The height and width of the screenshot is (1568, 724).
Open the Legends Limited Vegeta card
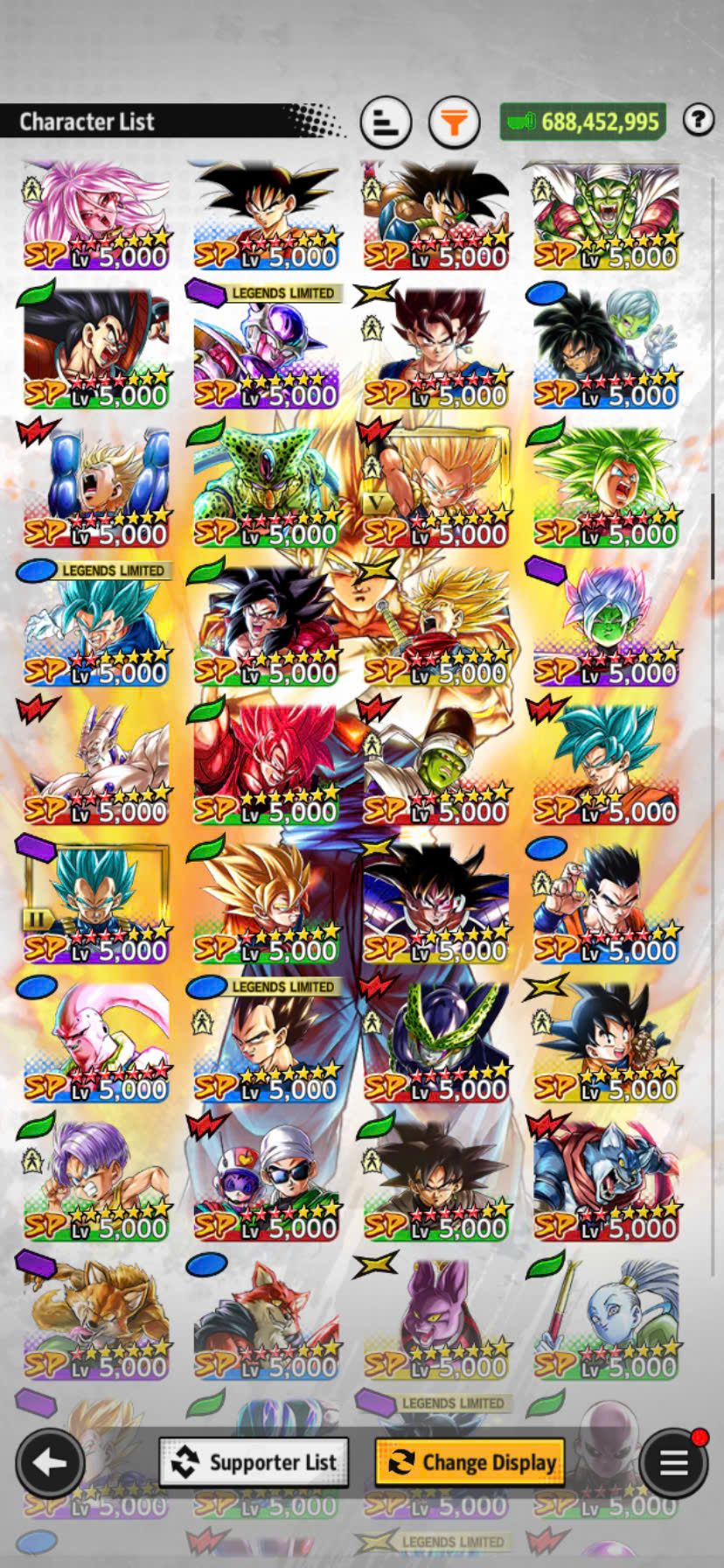265,1041
